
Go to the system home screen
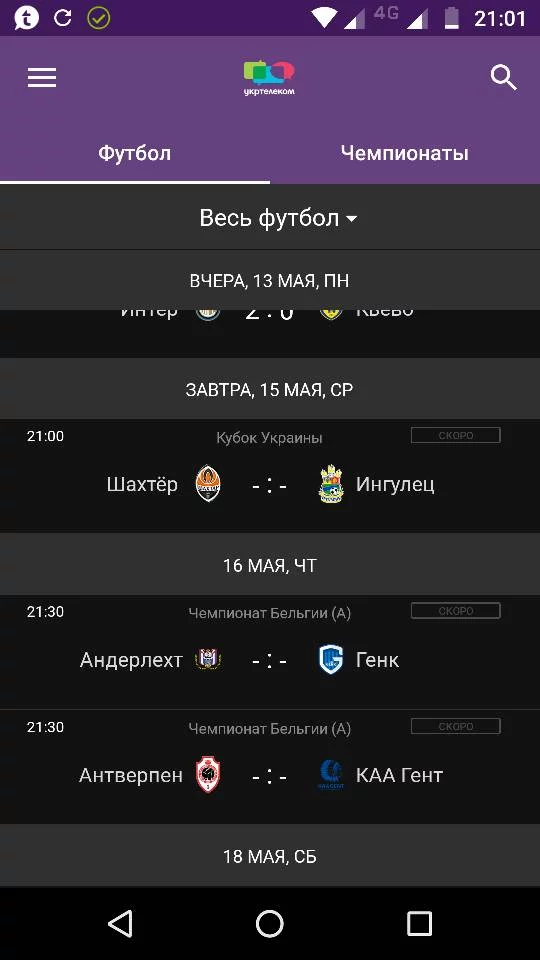click(270, 923)
